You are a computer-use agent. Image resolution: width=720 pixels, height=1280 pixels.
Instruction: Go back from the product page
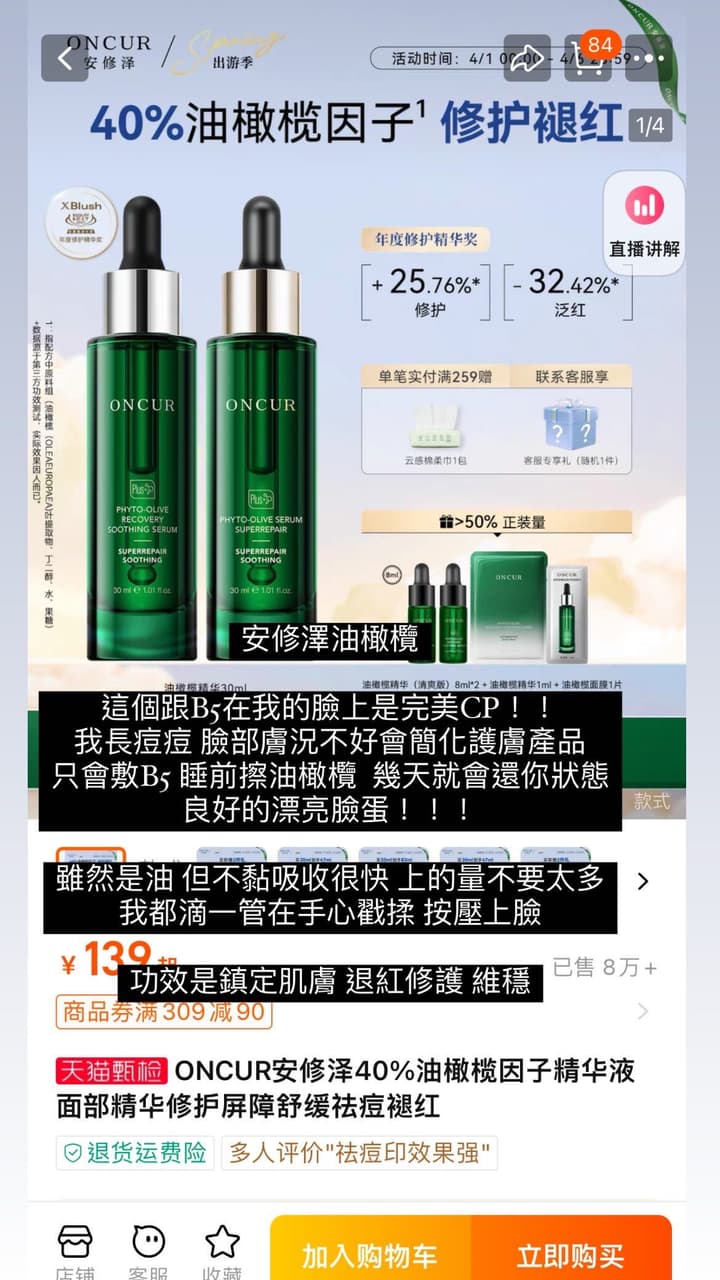(x=65, y=58)
